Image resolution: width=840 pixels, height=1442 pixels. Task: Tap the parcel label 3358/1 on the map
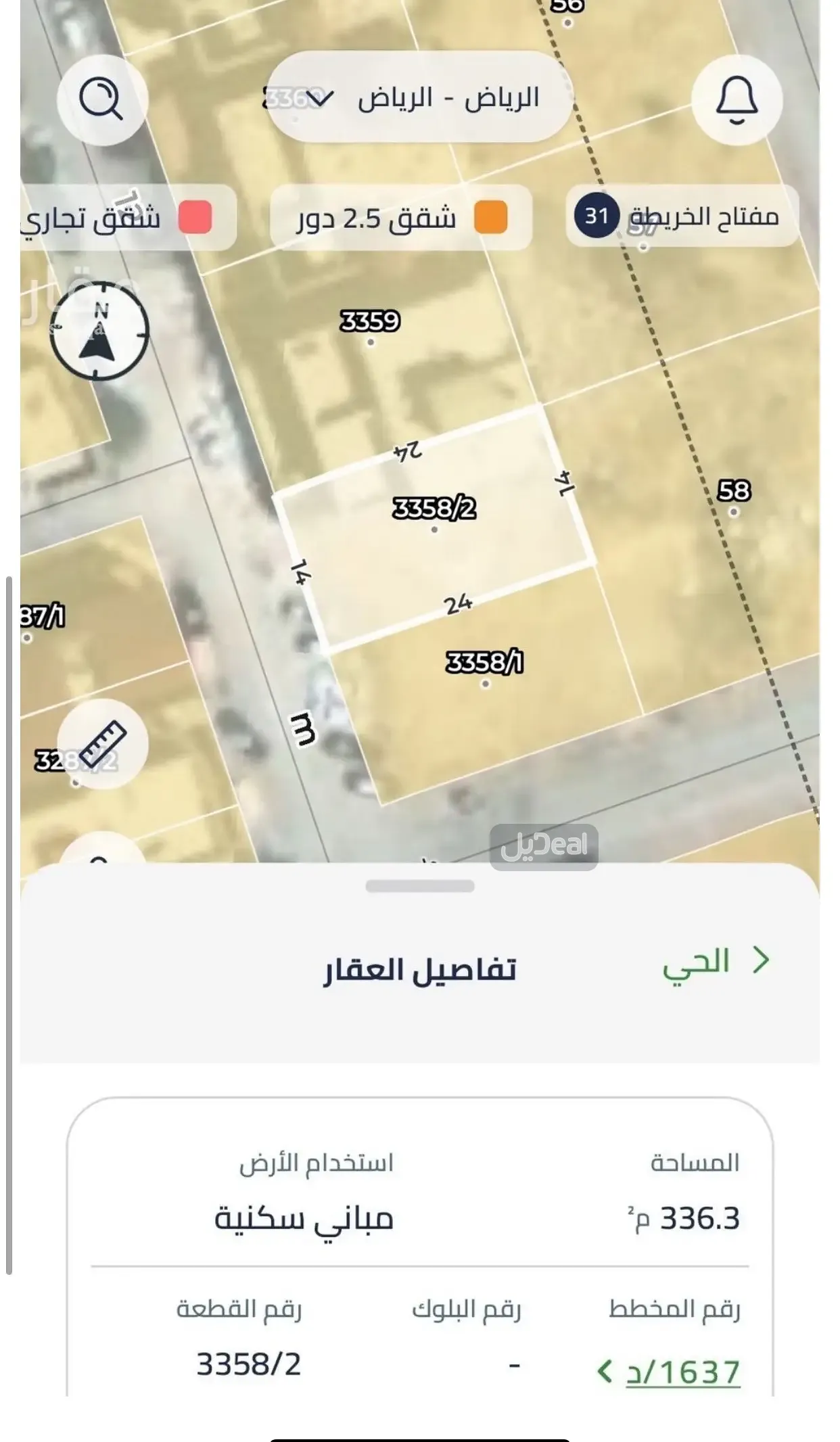486,661
